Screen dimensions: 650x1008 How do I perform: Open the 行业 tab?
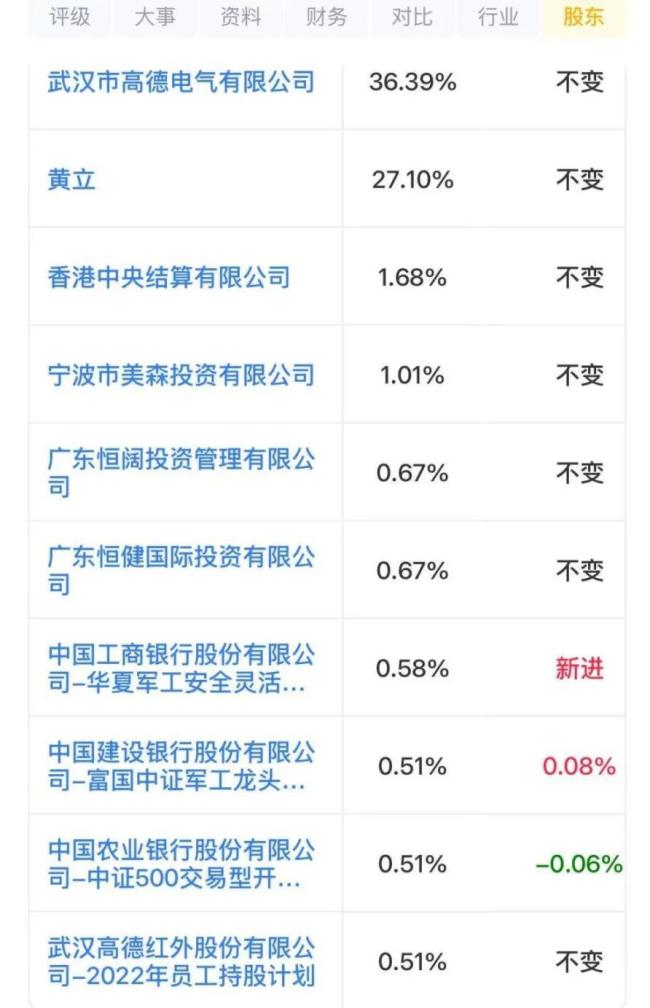click(498, 17)
